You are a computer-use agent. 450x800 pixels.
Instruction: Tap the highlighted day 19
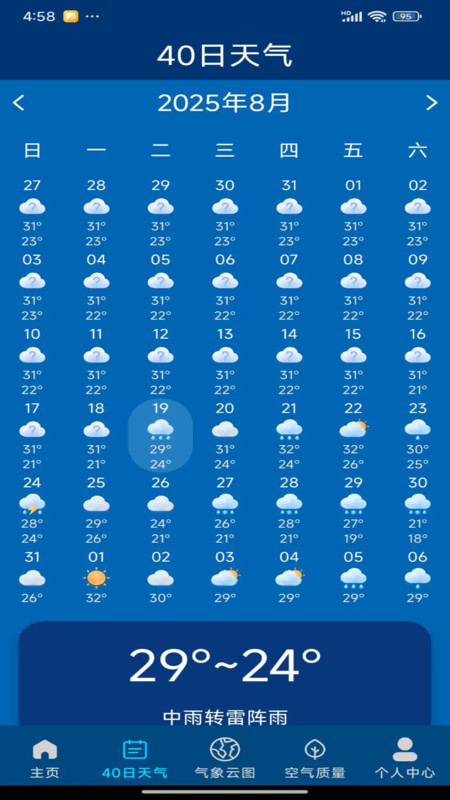[x=161, y=435]
